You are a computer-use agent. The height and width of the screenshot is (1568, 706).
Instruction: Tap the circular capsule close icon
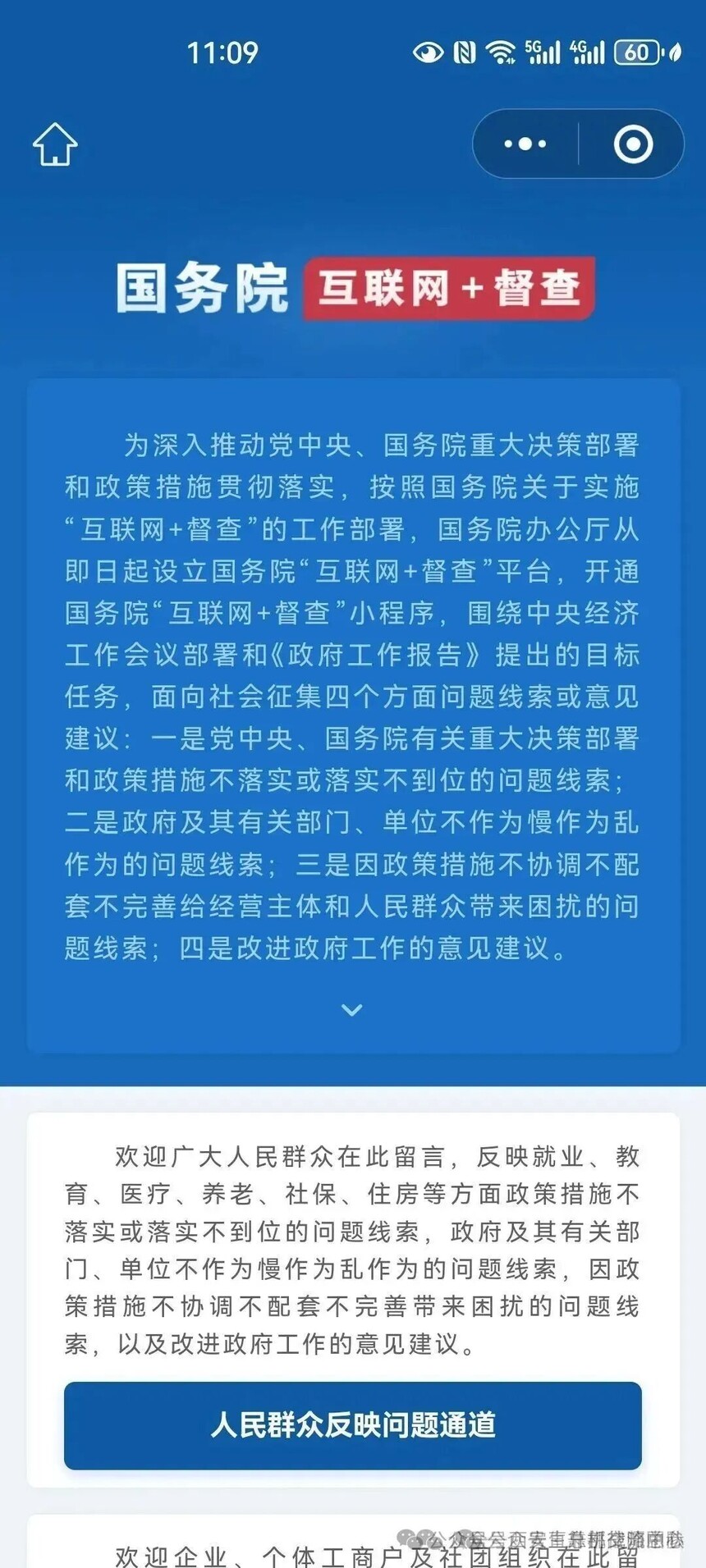point(634,143)
